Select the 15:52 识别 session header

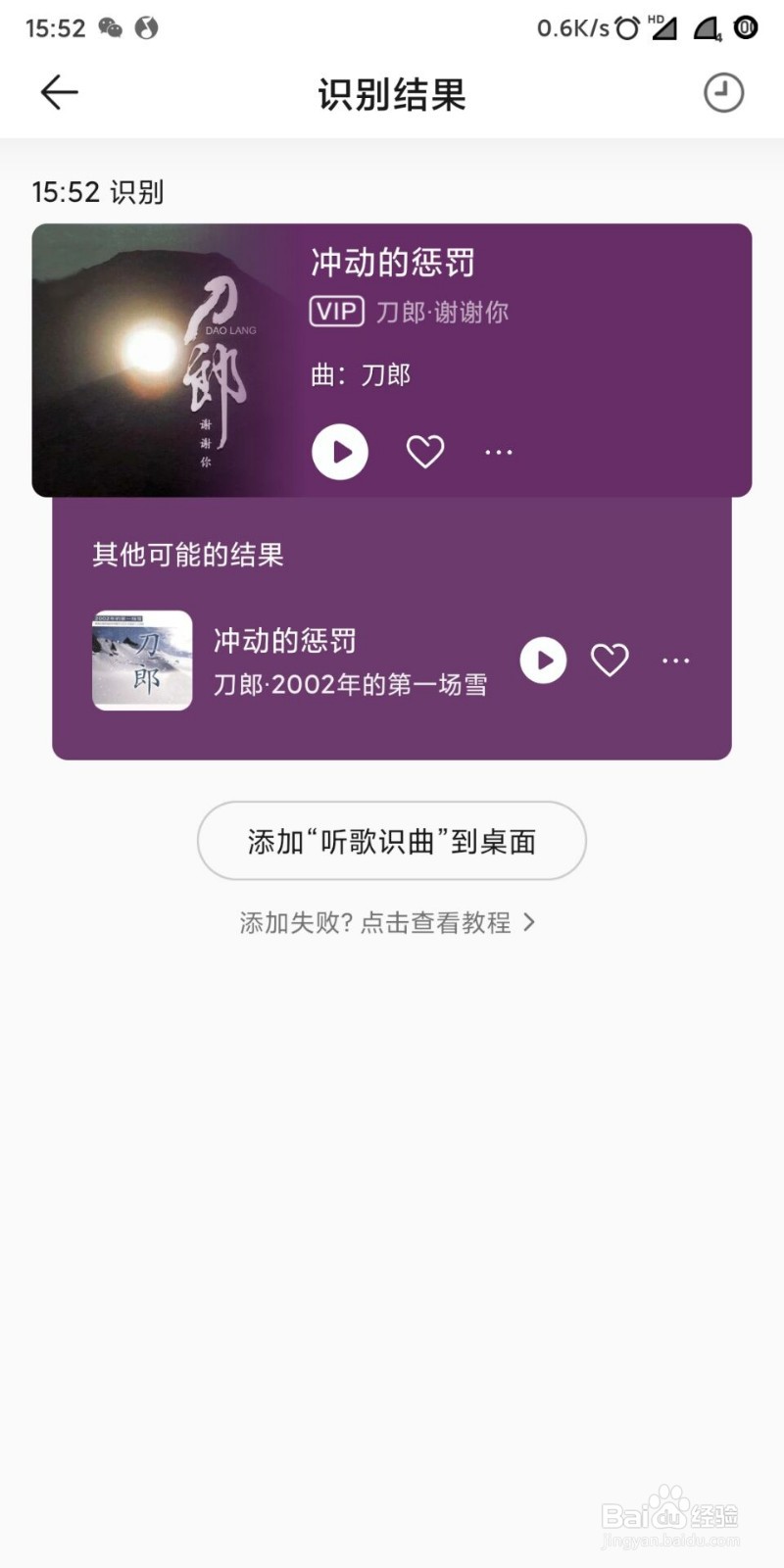click(99, 192)
